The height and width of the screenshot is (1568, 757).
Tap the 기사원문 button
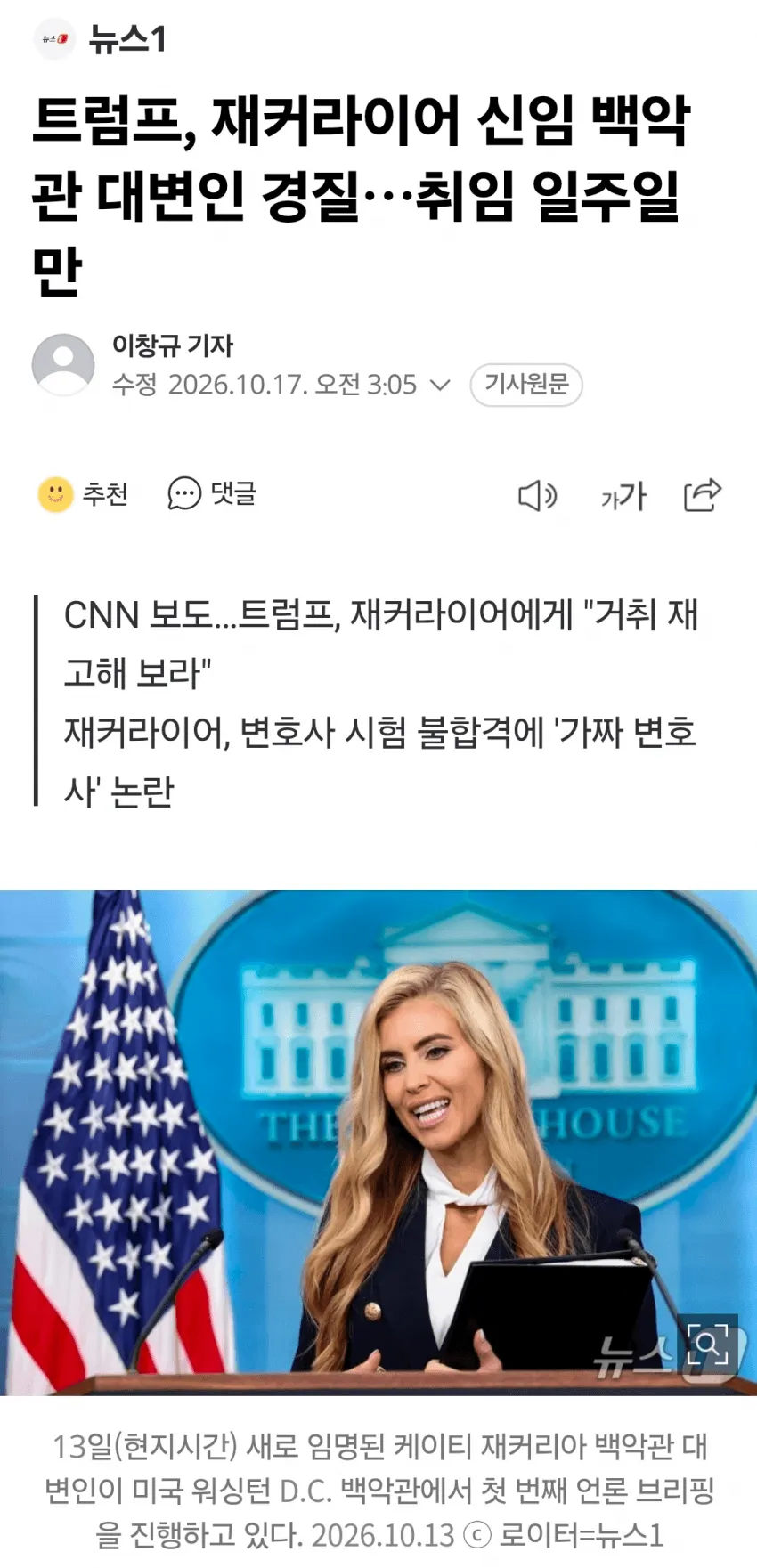pos(526,385)
